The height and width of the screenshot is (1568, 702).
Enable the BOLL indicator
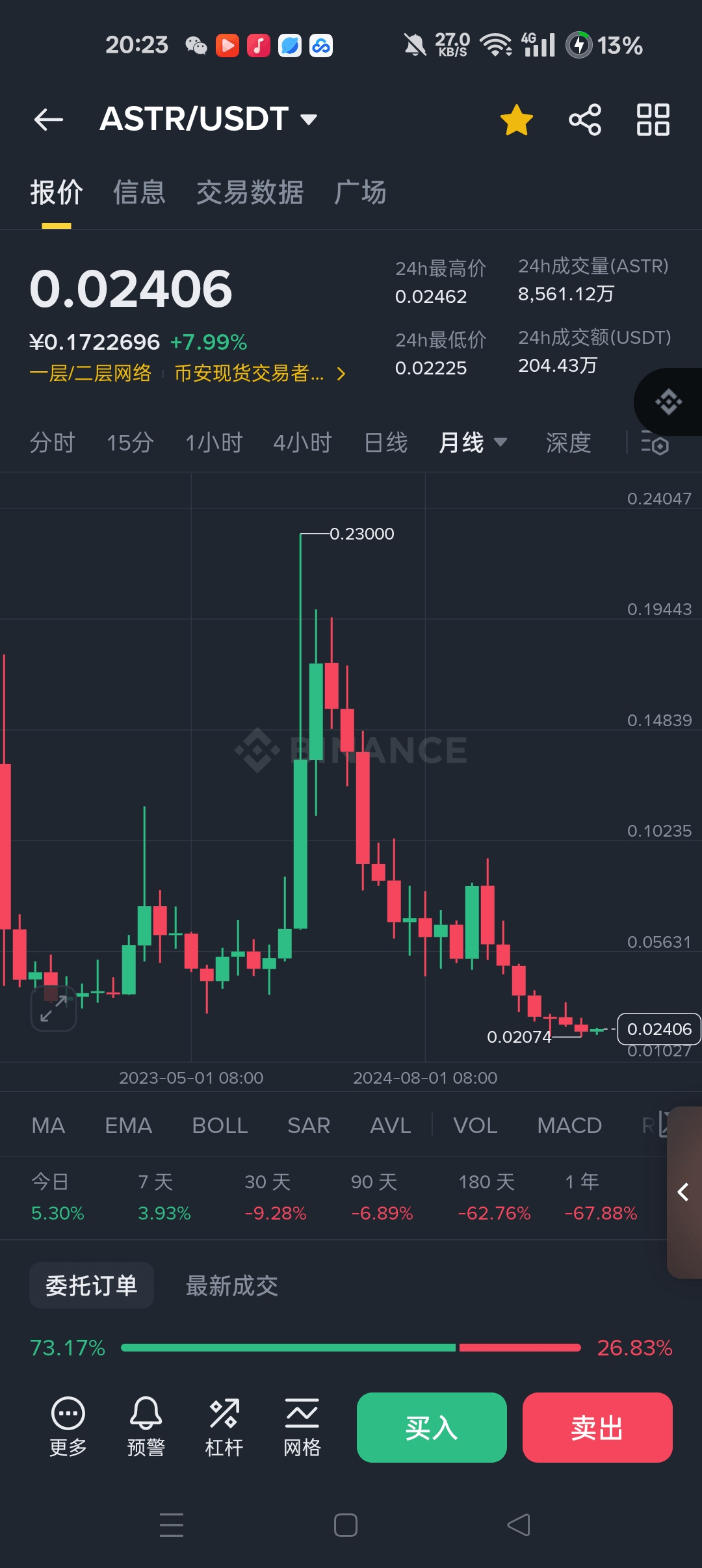[x=220, y=1125]
